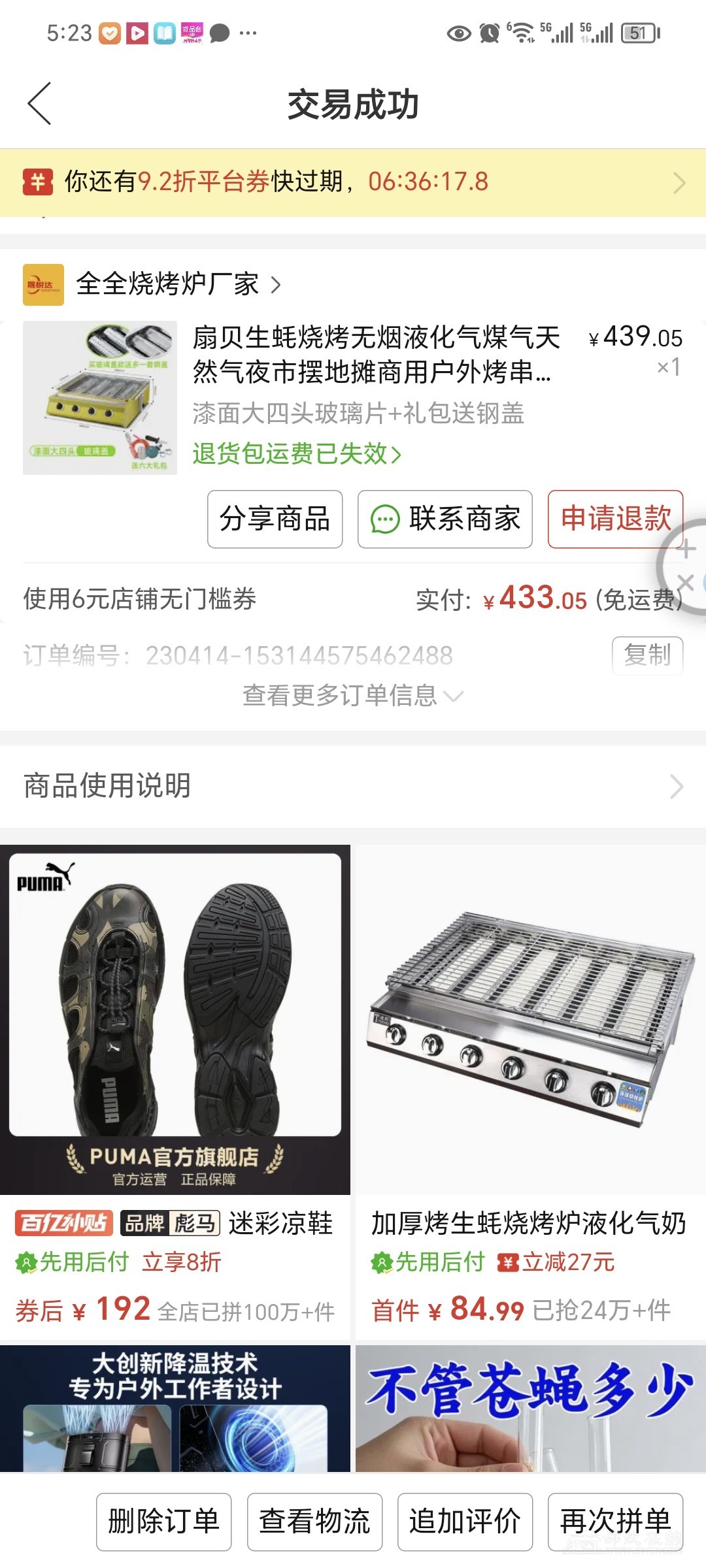View 退货包运费已失效 details
This screenshot has width=706, height=1568.
[x=296, y=453]
